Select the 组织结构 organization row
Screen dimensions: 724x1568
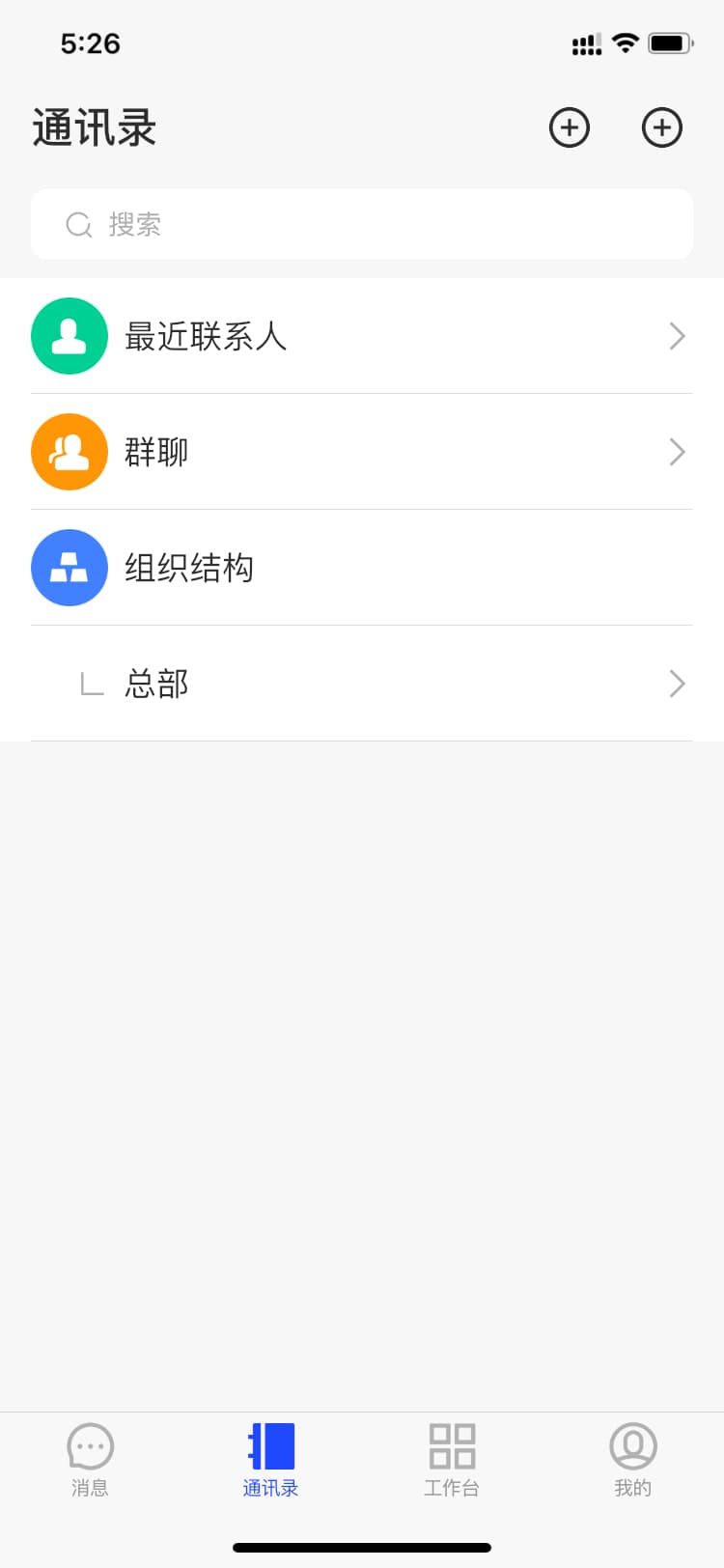point(362,568)
